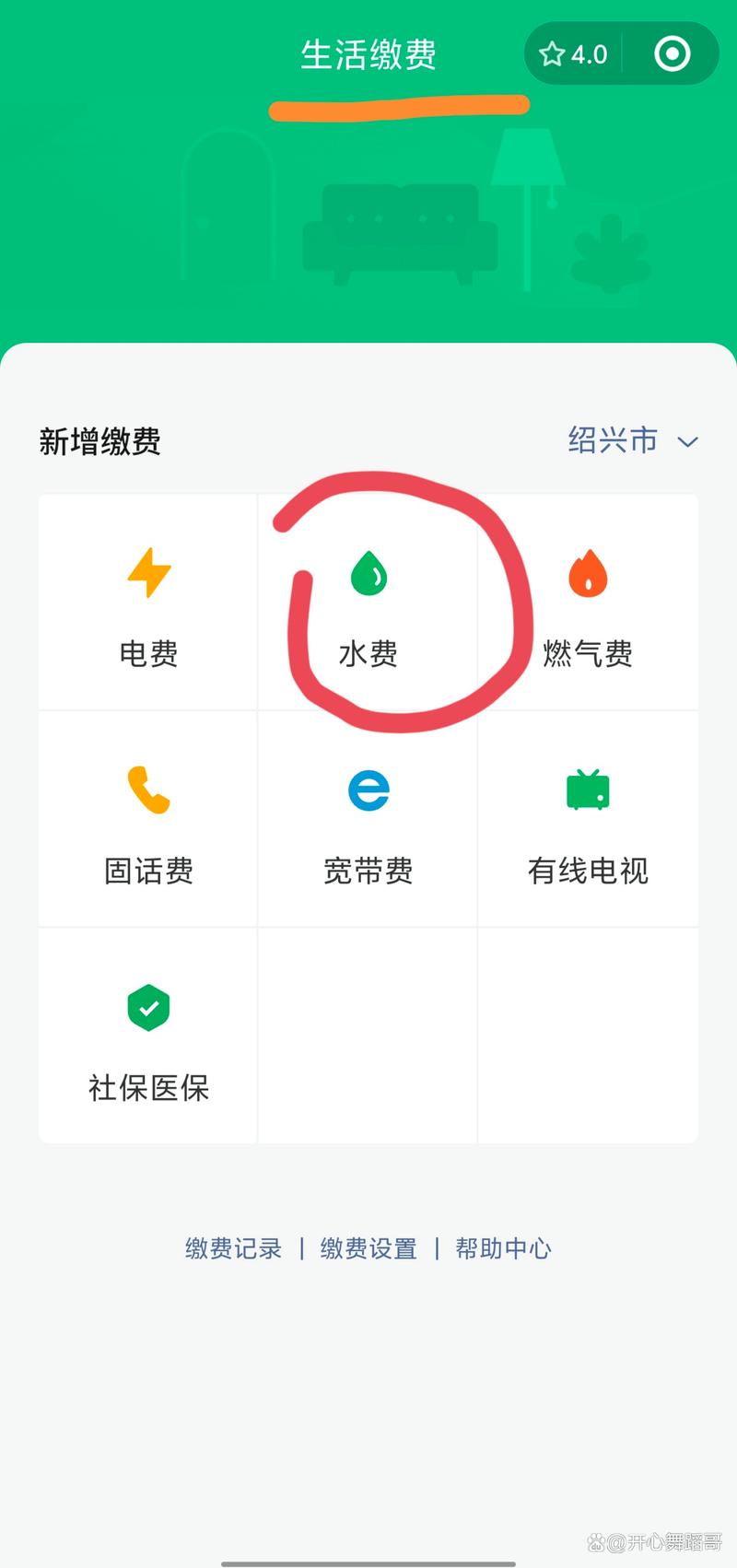Go to 帮助中心 help center
This screenshot has height=1568, width=737.
[x=503, y=1248]
